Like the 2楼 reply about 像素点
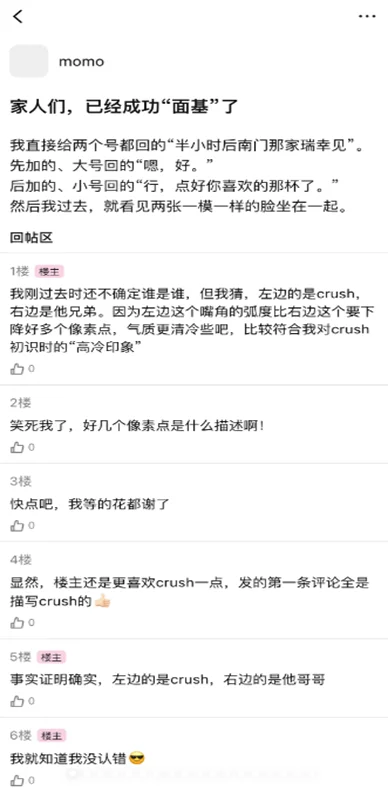 pyautogui.click(x=17, y=447)
